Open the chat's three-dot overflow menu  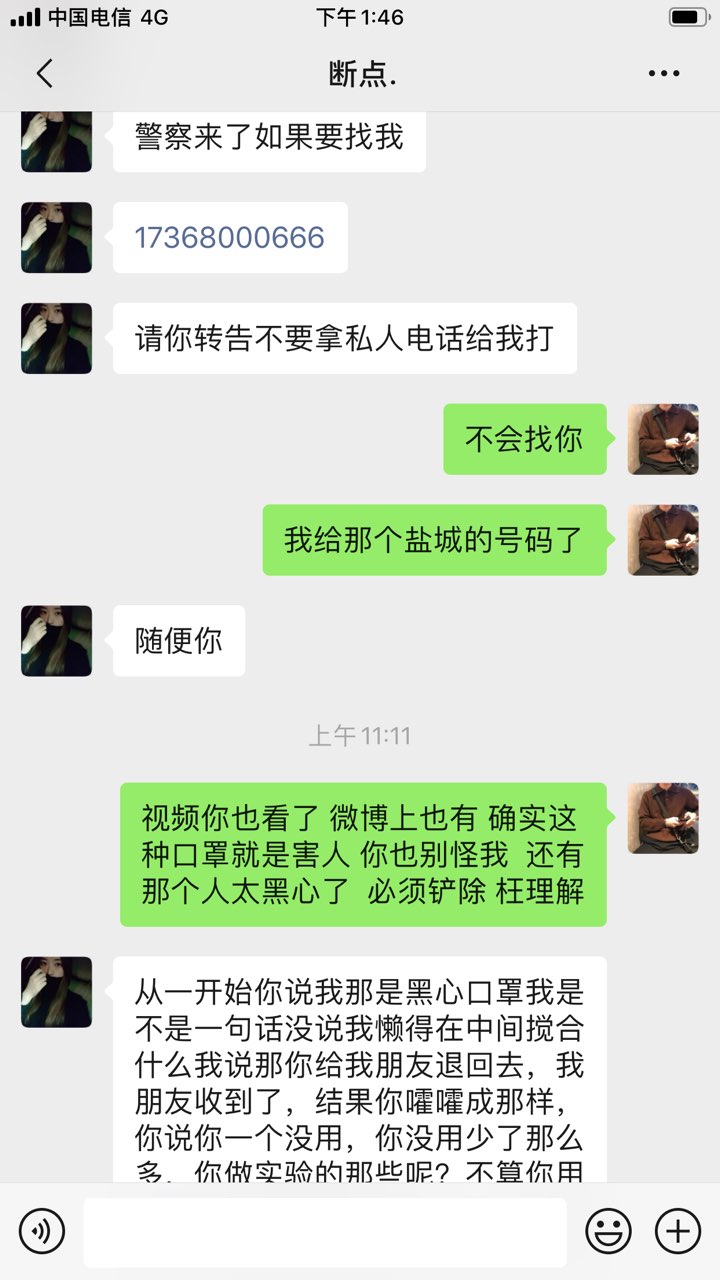pos(664,73)
